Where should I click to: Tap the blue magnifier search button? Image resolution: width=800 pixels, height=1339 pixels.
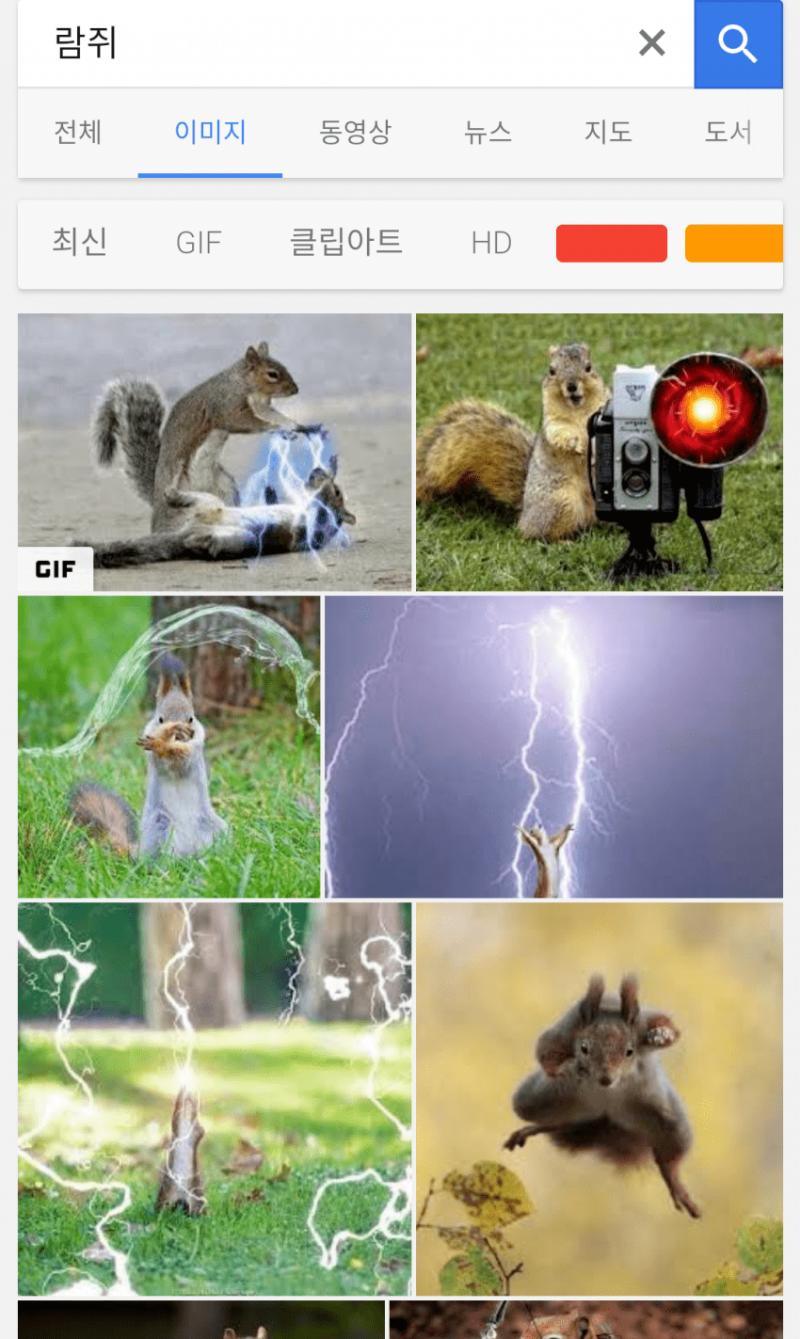738,44
